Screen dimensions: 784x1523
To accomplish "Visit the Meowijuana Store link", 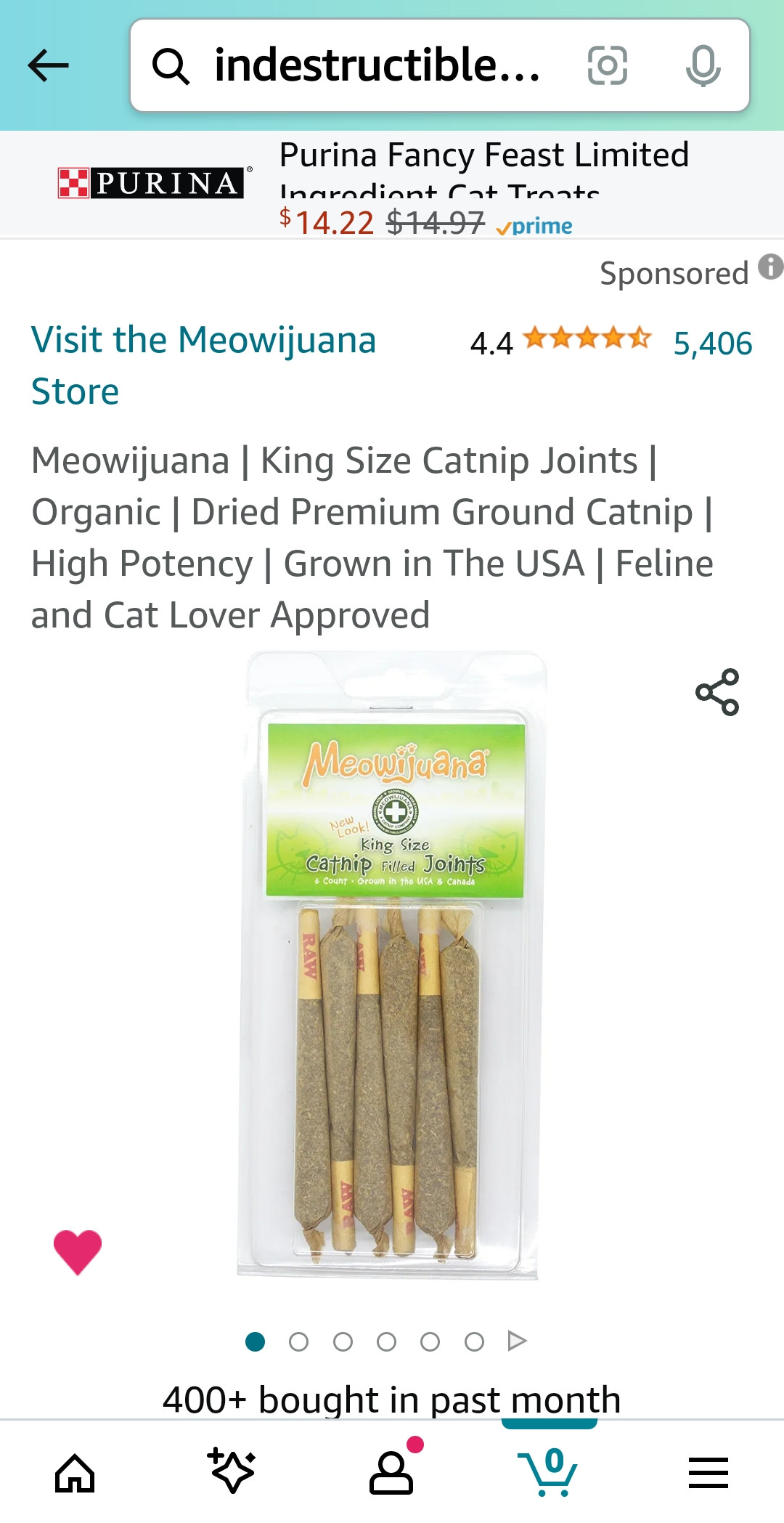I will [203, 365].
